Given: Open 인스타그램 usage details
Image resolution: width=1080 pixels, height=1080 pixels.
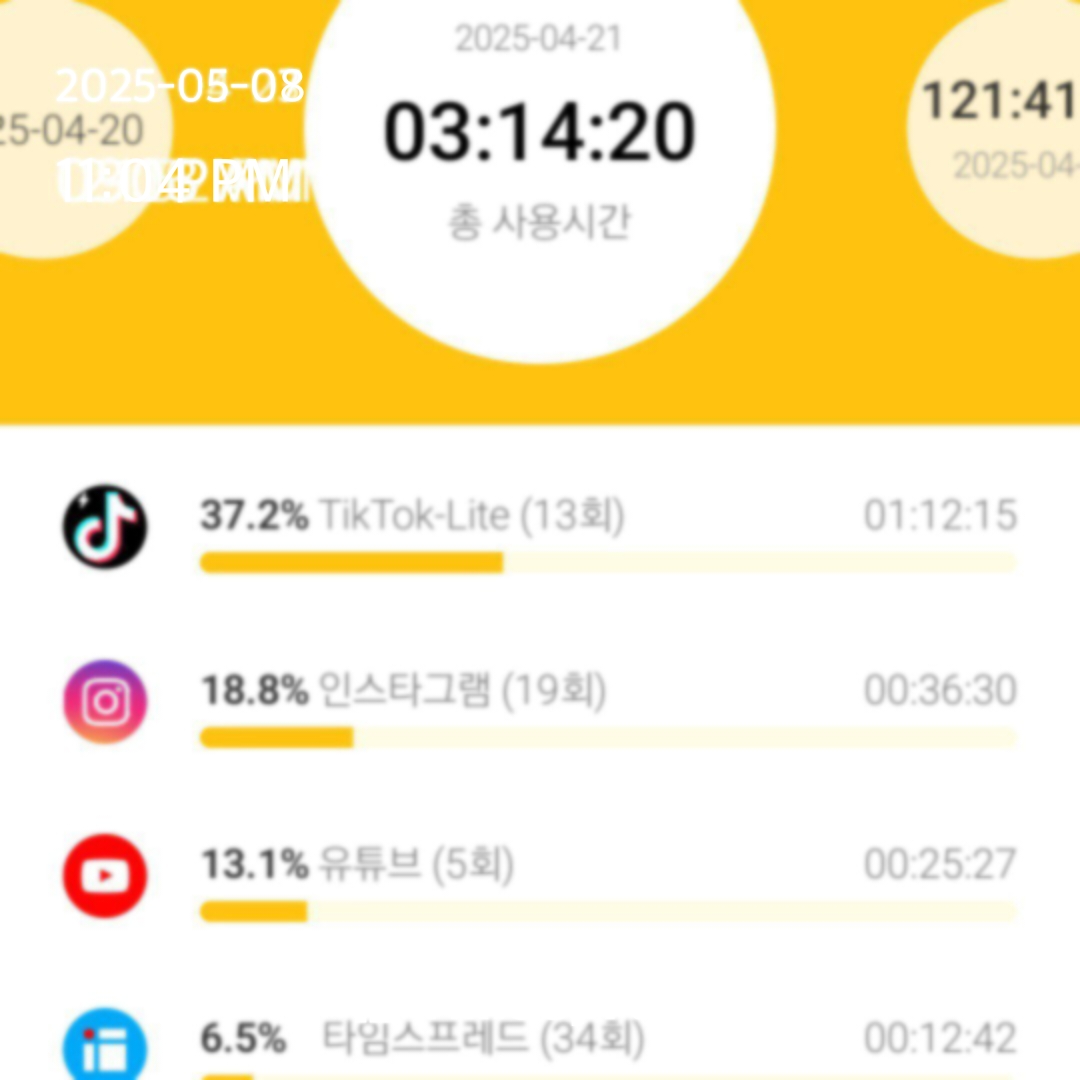Looking at the screenshot, I should click(540, 703).
